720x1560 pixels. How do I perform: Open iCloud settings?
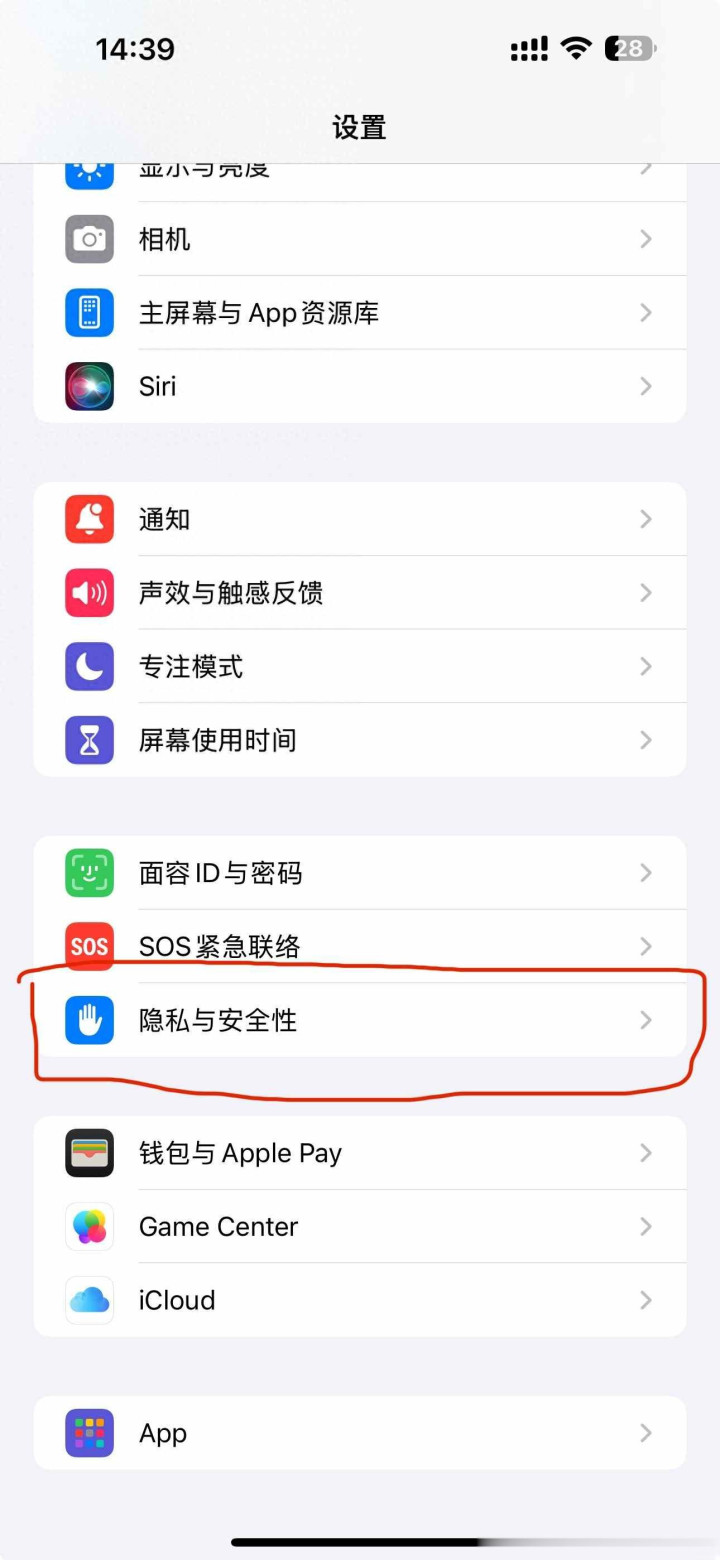click(360, 1300)
